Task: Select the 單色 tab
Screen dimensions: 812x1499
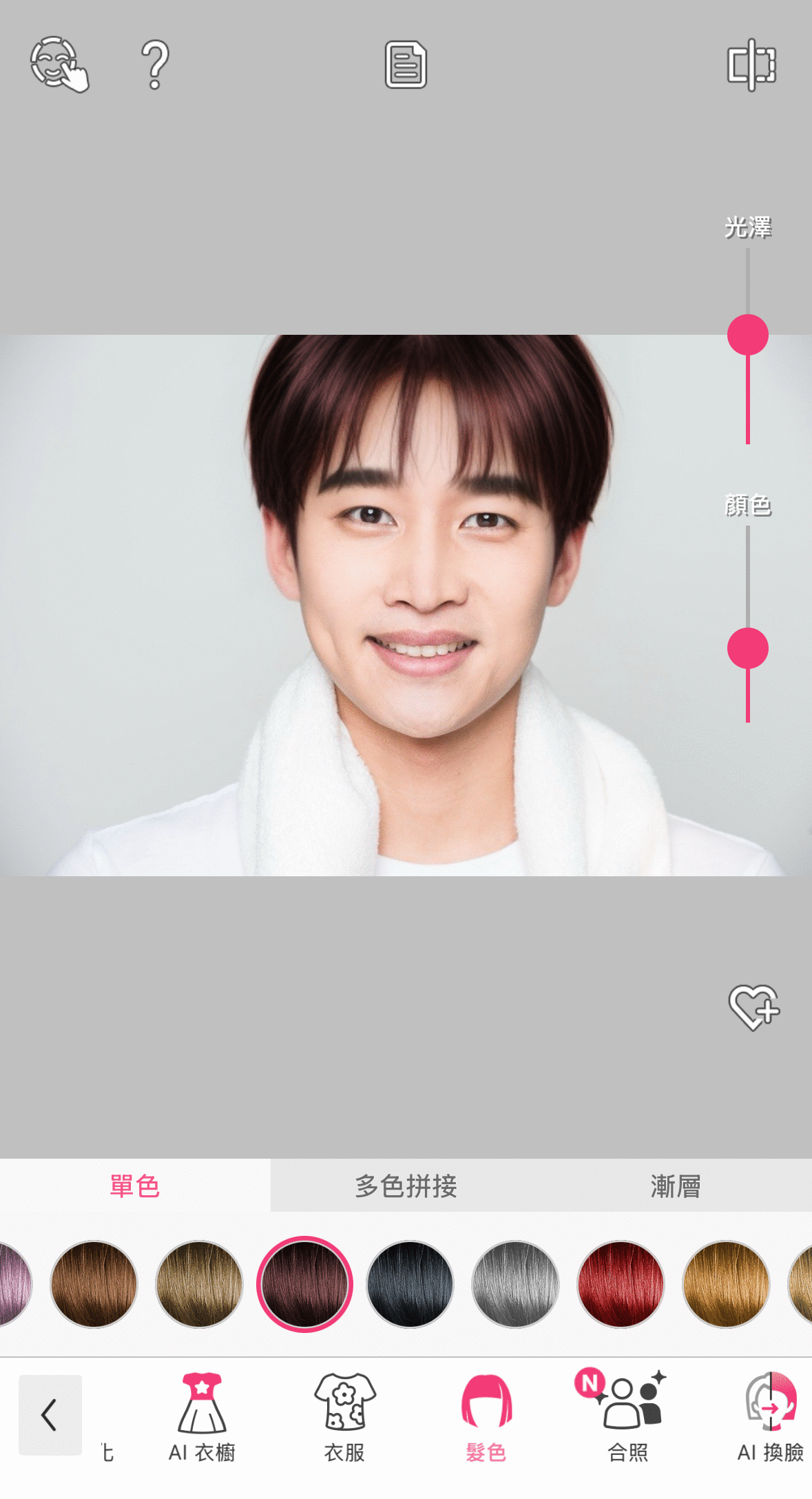Action: (x=135, y=1186)
